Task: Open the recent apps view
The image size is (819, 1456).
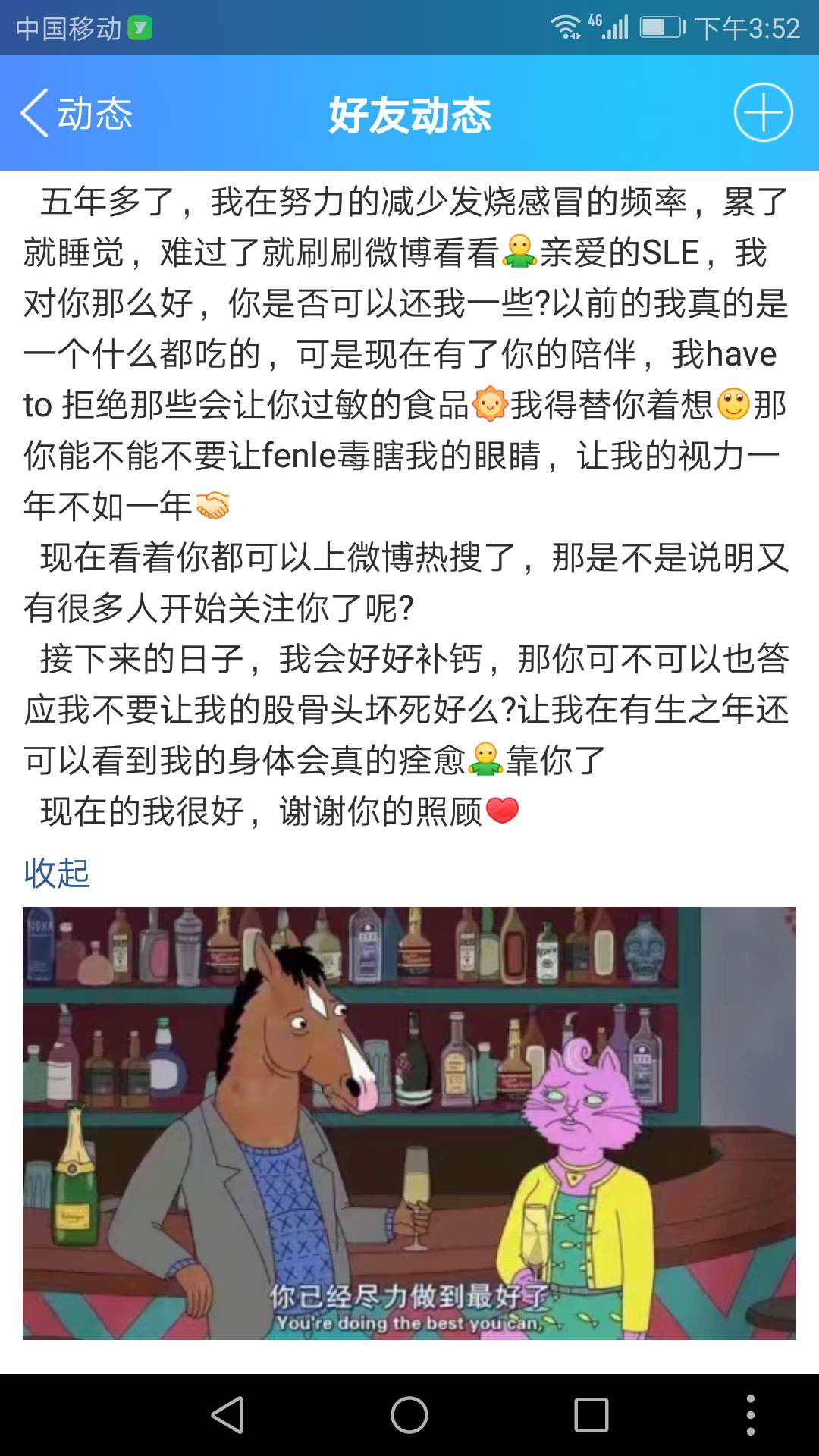Action: pos(591,1415)
